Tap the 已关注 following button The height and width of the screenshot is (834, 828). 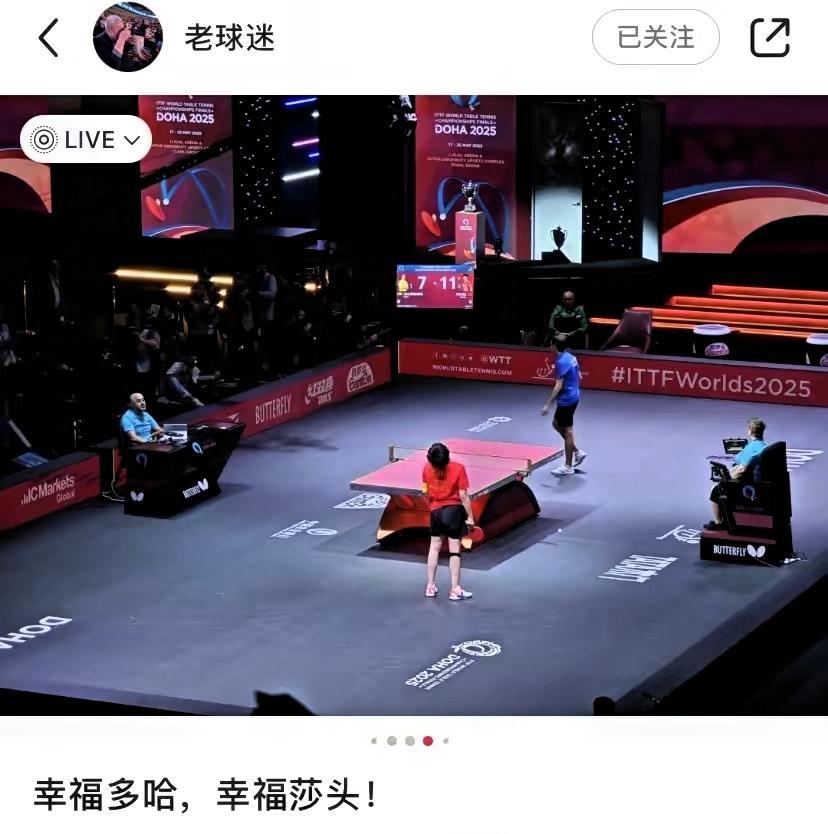tap(655, 37)
